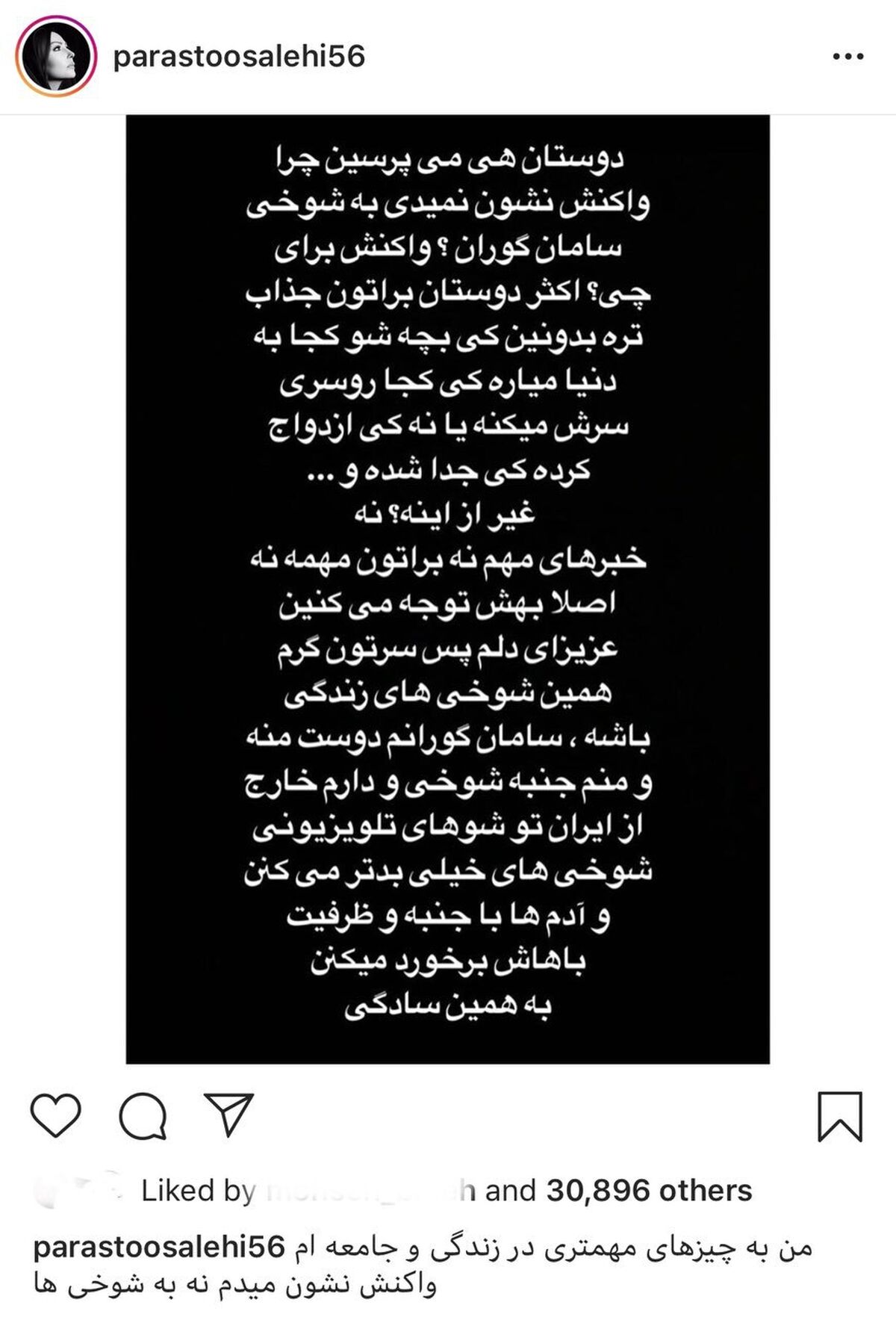Open parastoosalehi56's profile picture
This screenshot has height=1317, width=896.
pos(56,57)
